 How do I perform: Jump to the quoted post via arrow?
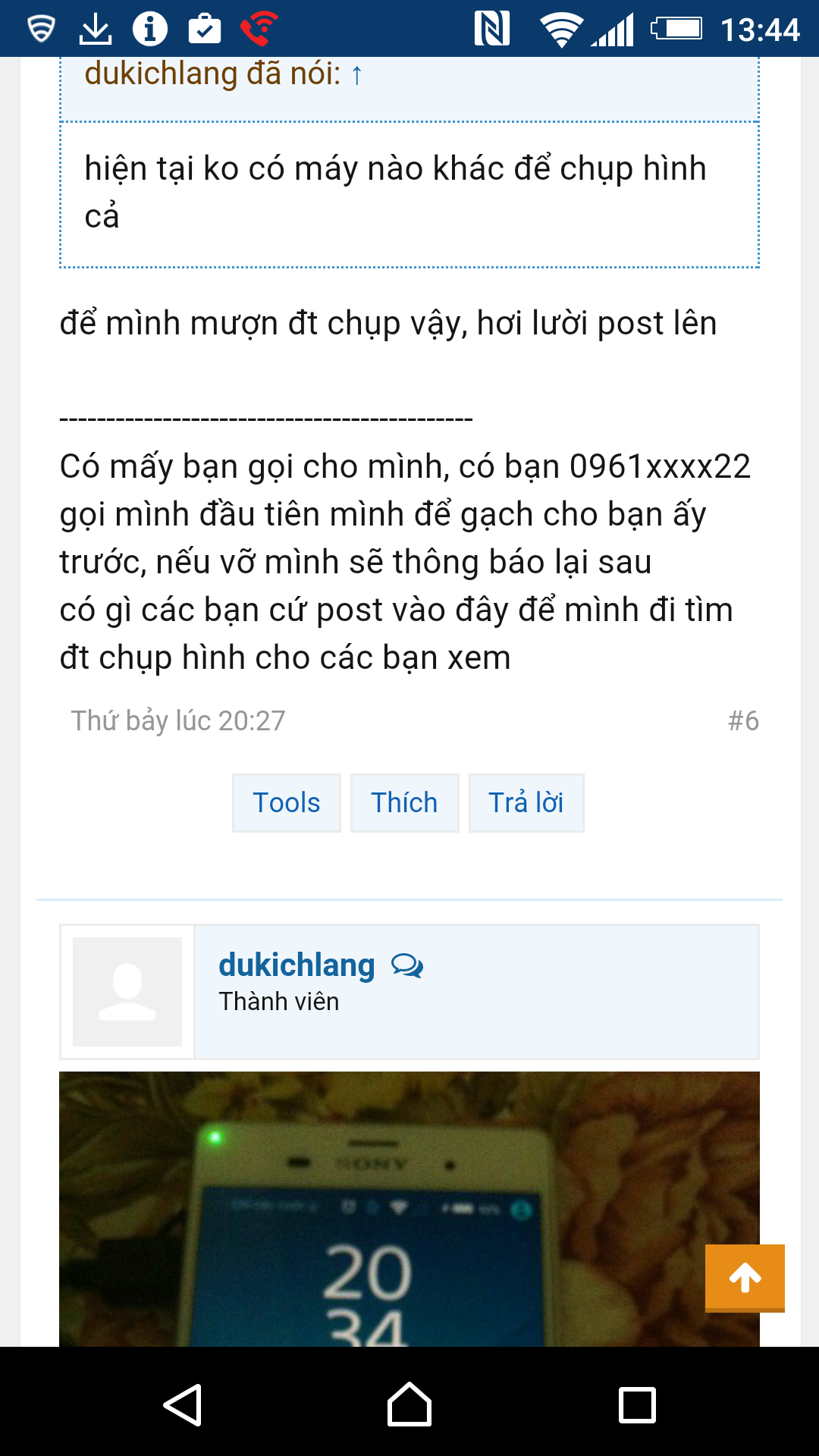pyautogui.click(x=356, y=75)
